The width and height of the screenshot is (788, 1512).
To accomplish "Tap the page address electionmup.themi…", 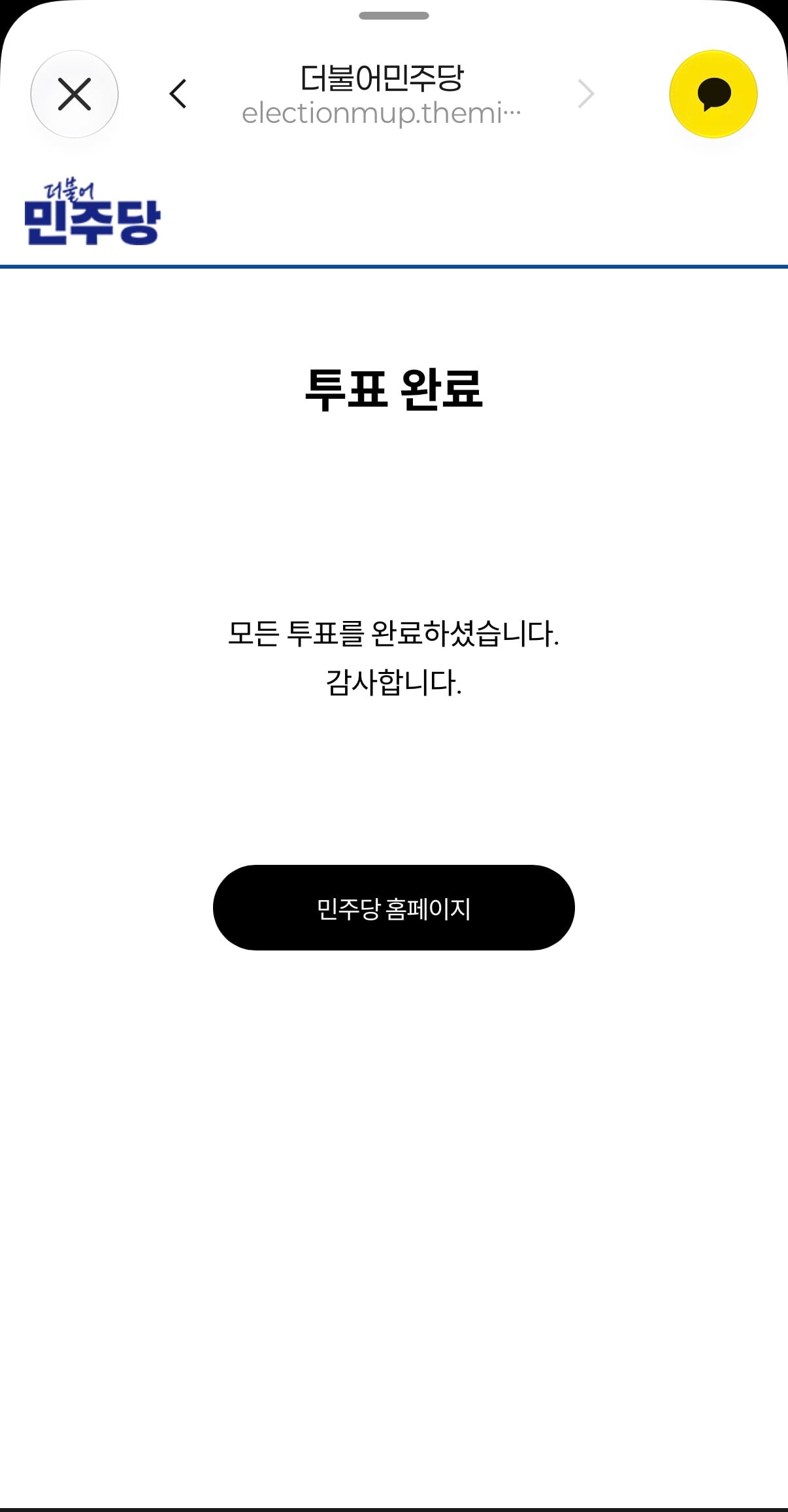I will coord(382,113).
